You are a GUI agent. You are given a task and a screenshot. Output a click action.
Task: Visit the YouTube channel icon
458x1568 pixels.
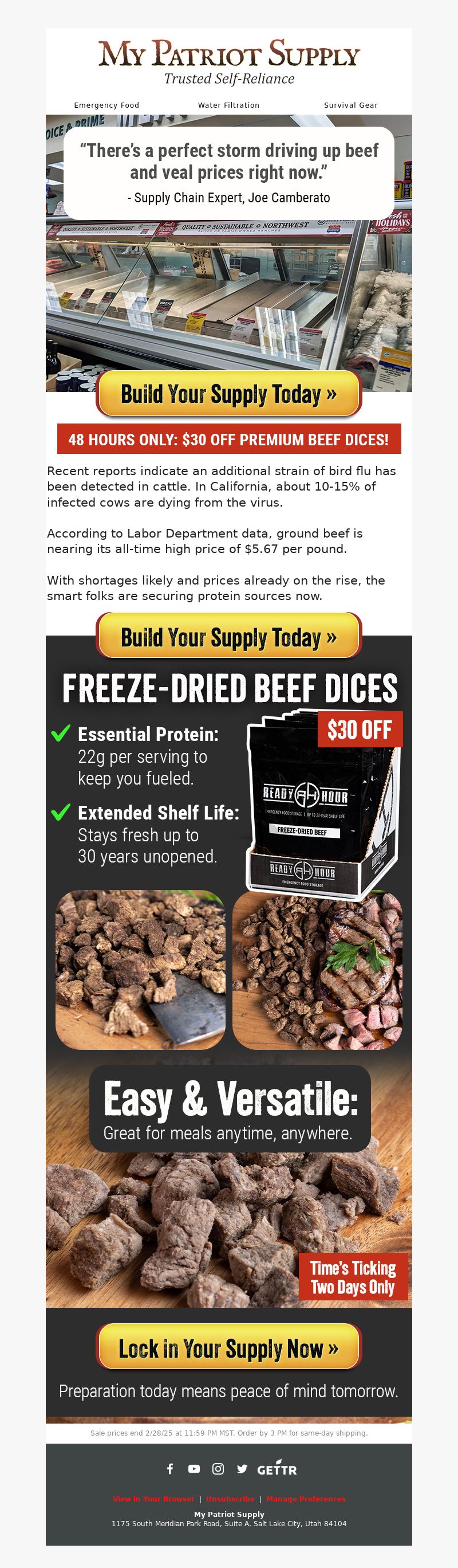click(194, 1469)
